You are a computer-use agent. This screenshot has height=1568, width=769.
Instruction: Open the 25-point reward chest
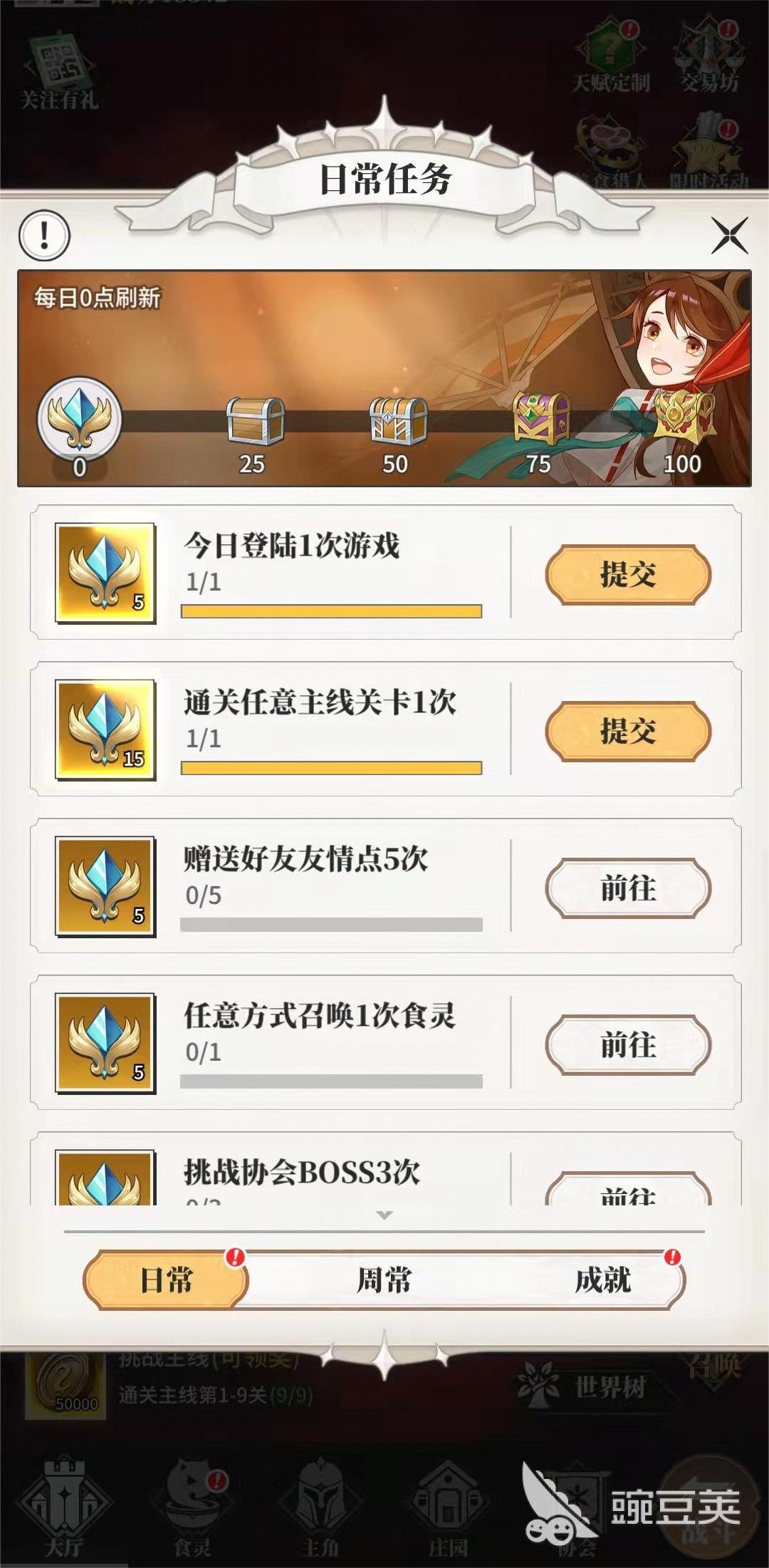(254, 420)
